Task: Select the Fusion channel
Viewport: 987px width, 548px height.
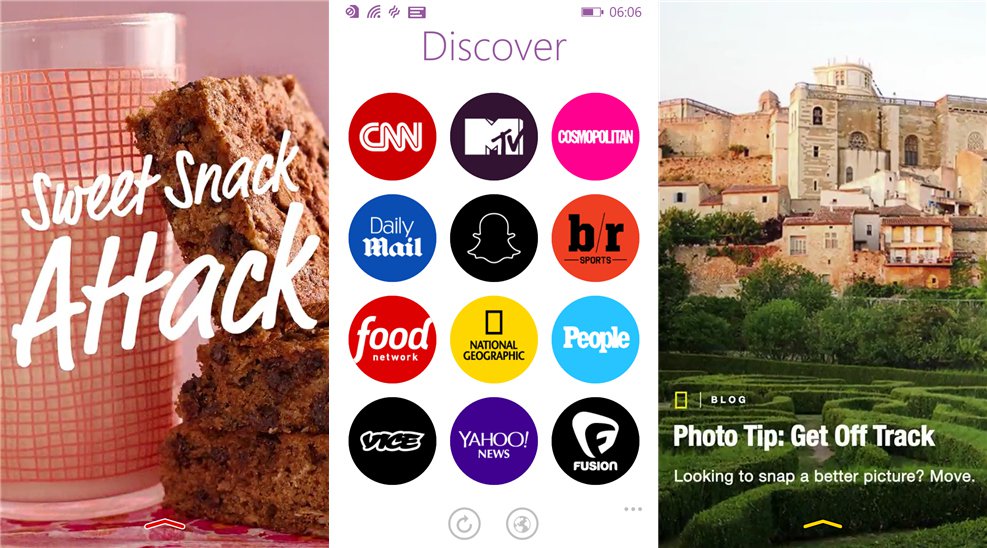Action: point(595,441)
